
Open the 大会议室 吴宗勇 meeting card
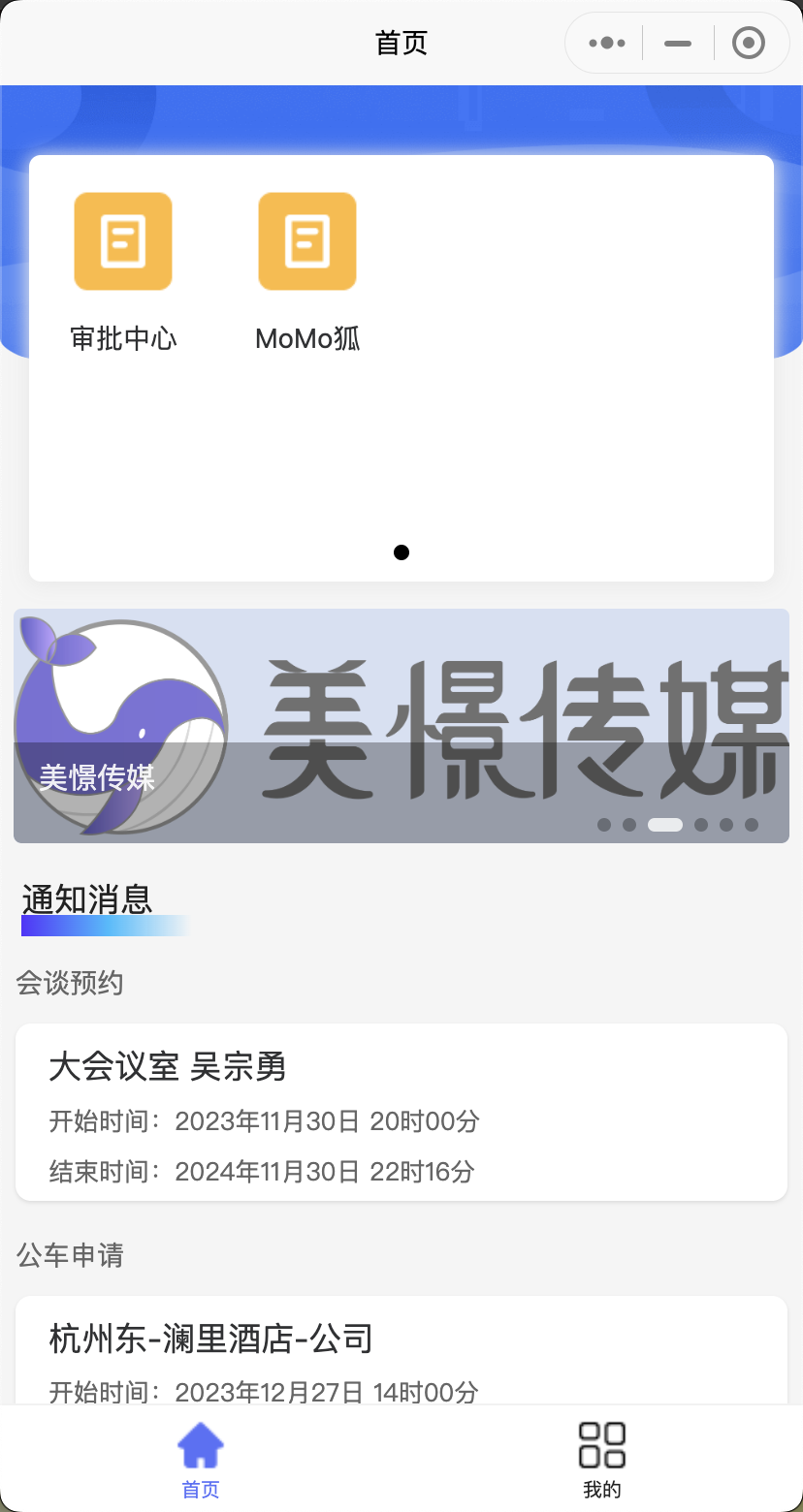pos(401,1112)
